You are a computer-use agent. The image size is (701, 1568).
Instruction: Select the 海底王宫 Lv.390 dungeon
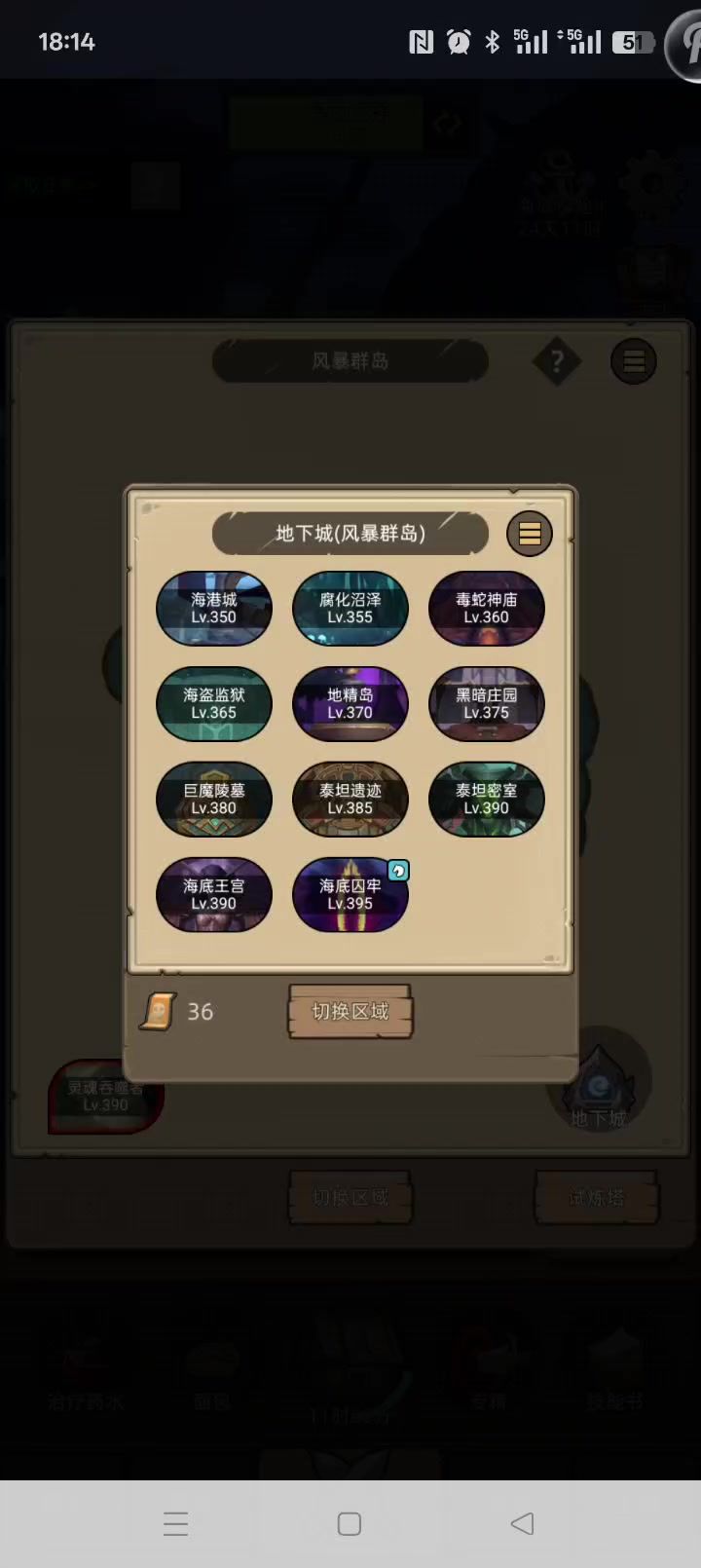point(213,895)
